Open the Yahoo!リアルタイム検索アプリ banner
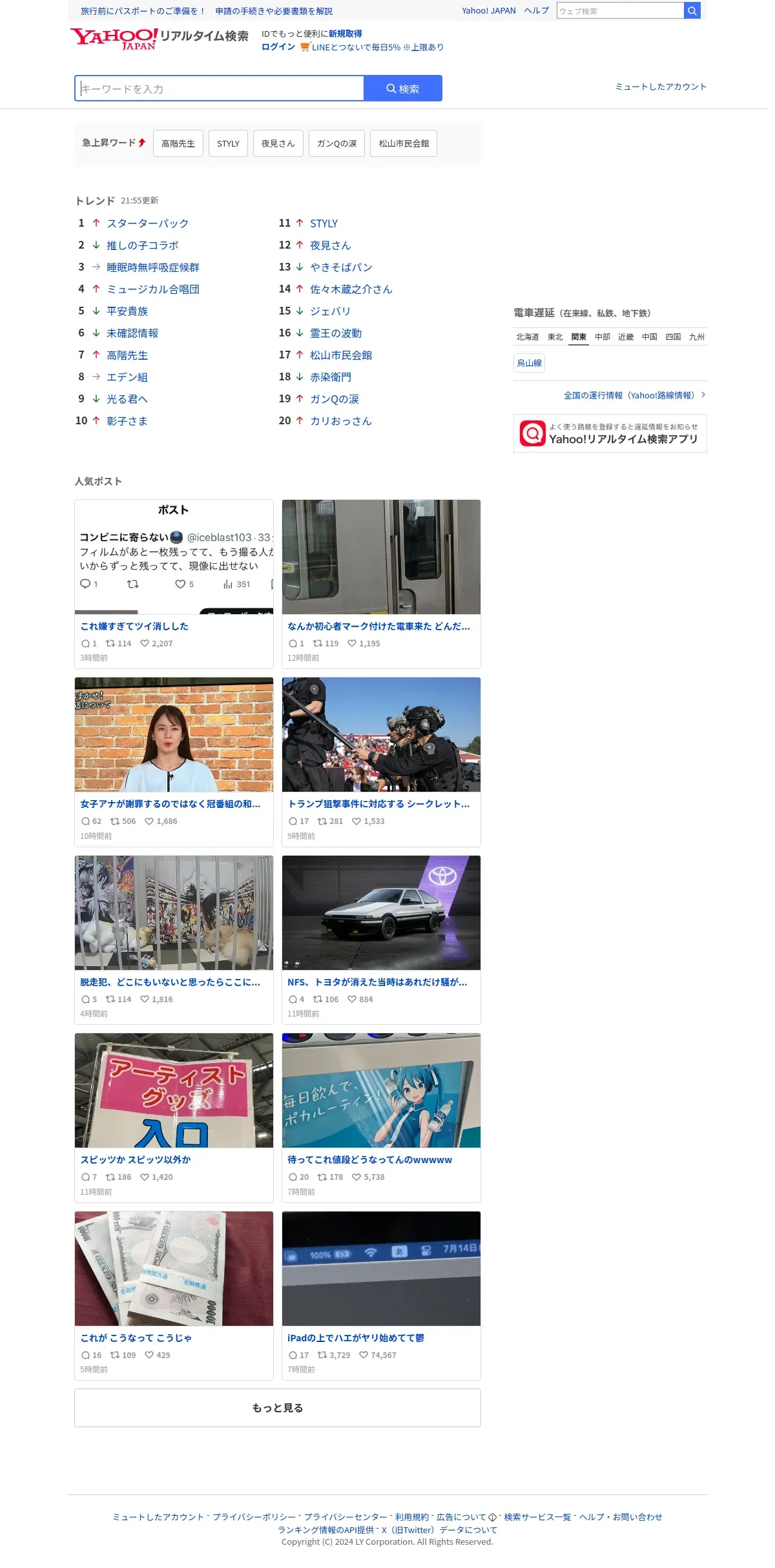775x1568 pixels. 610,433
